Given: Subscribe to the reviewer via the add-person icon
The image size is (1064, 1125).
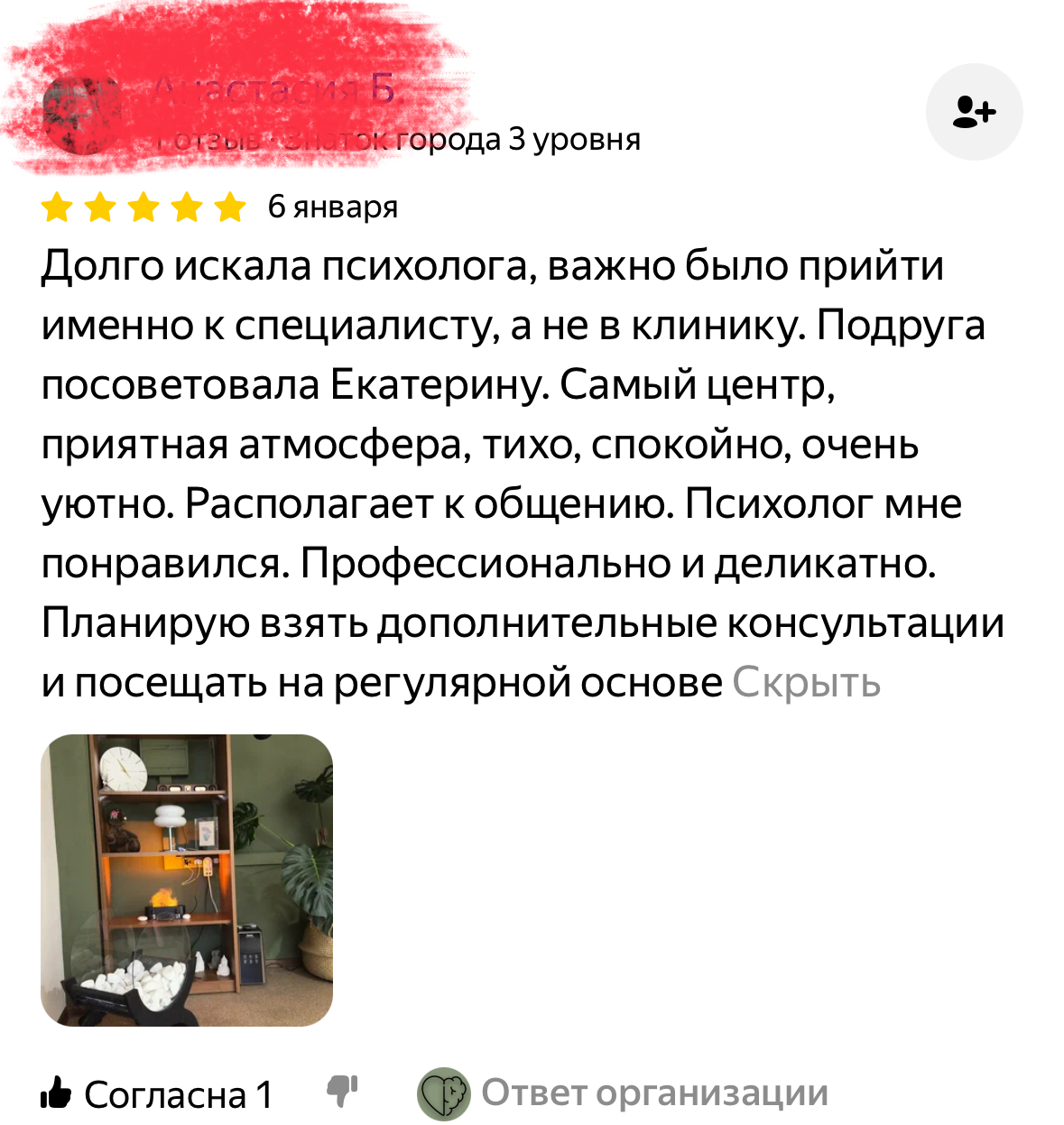Looking at the screenshot, I should click(974, 112).
